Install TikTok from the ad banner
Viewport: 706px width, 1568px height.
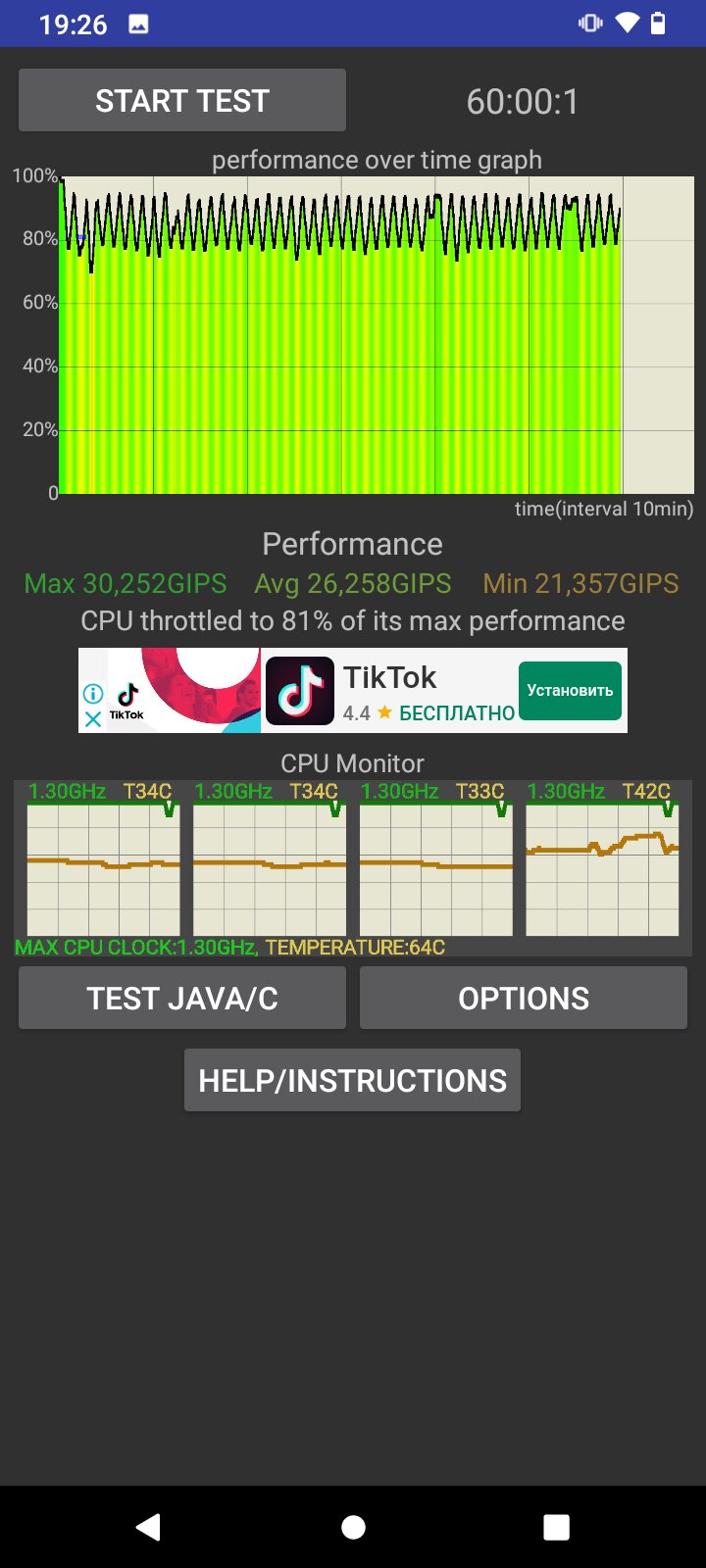point(570,690)
